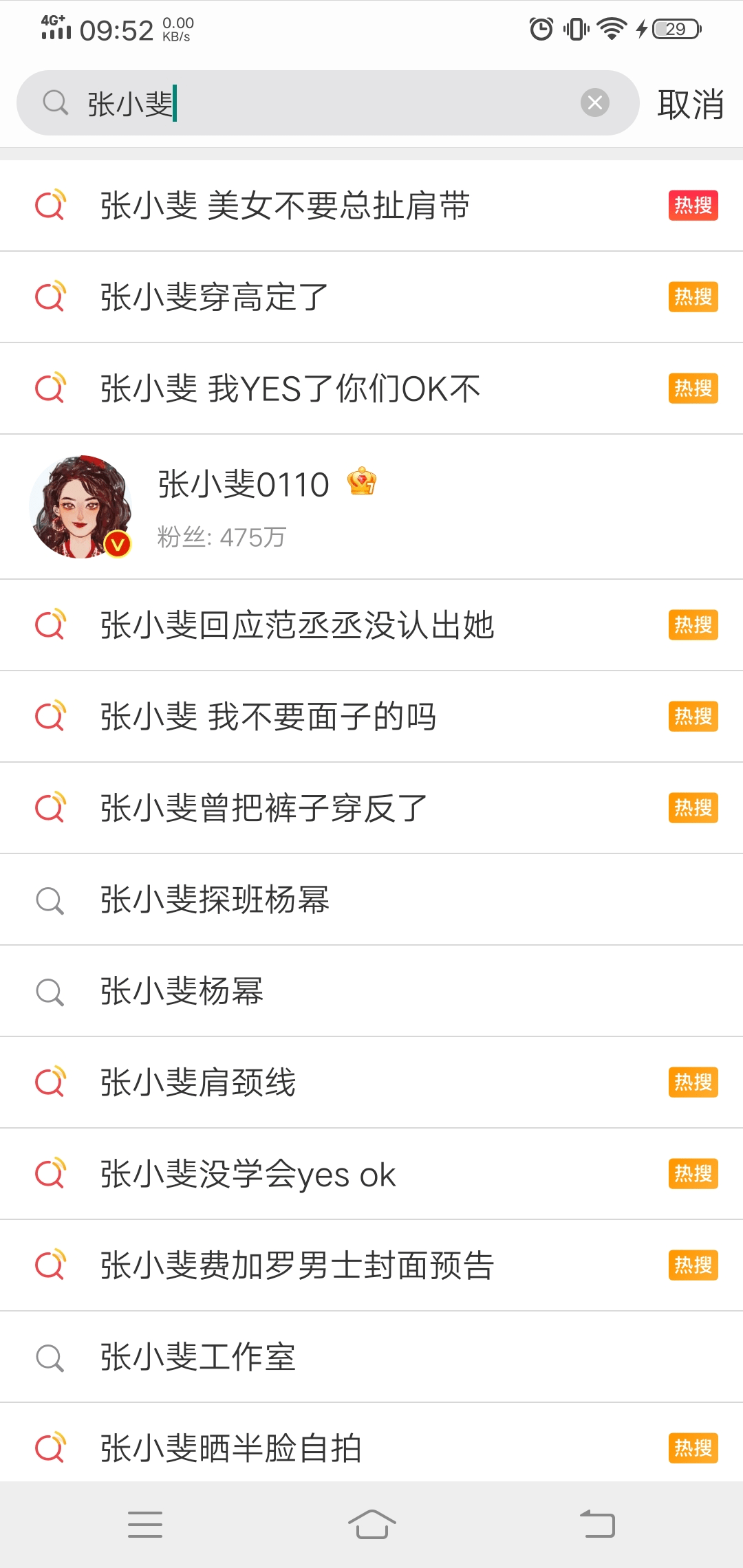Tap 取消 to cancel the search
The height and width of the screenshot is (1568, 743).
(x=690, y=105)
